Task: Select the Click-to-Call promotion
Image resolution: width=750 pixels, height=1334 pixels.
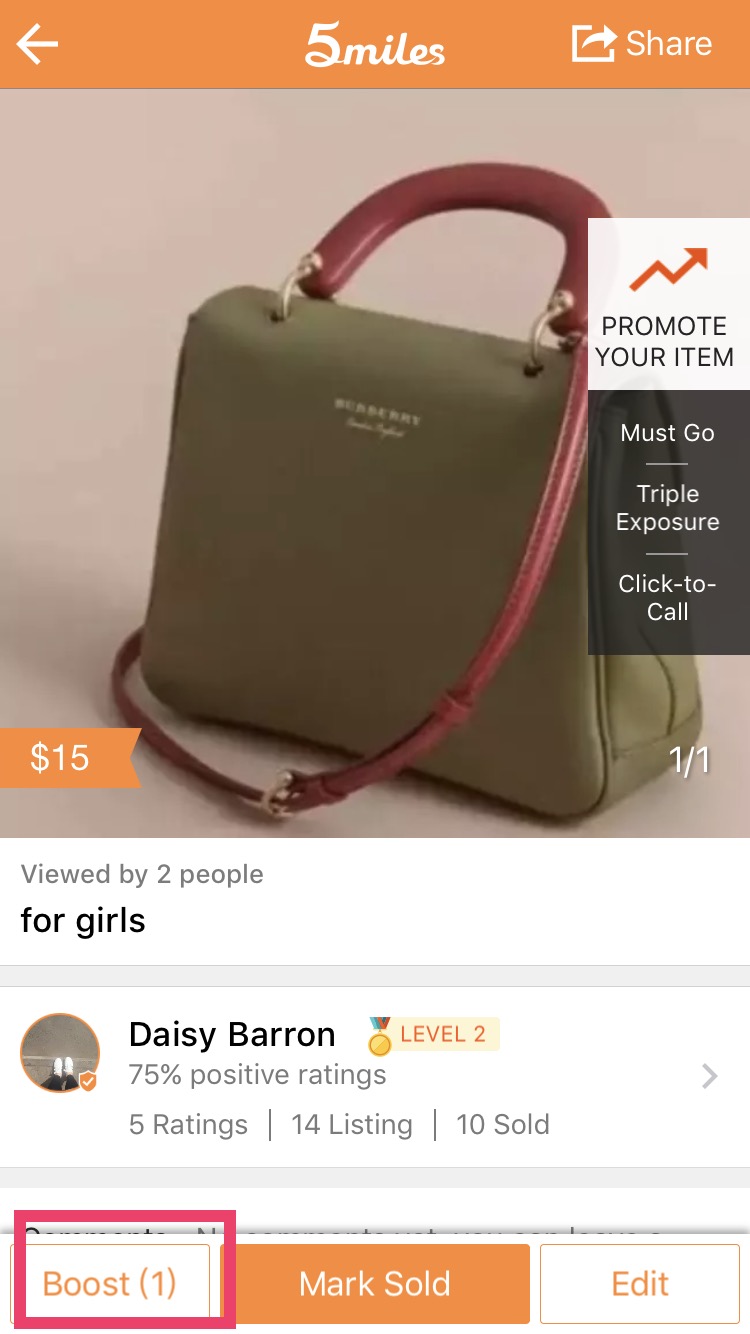Action: coord(668,597)
